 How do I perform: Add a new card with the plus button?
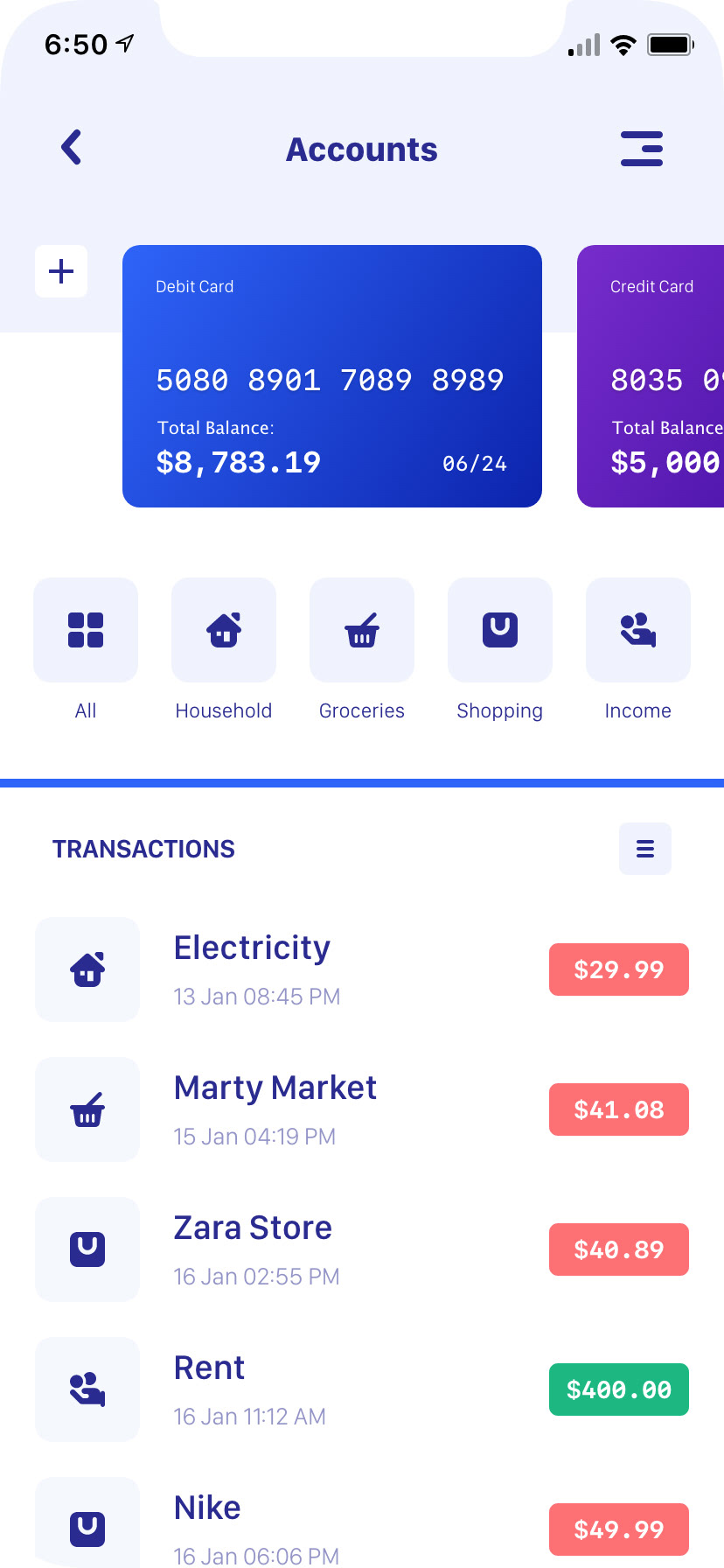[x=61, y=271]
